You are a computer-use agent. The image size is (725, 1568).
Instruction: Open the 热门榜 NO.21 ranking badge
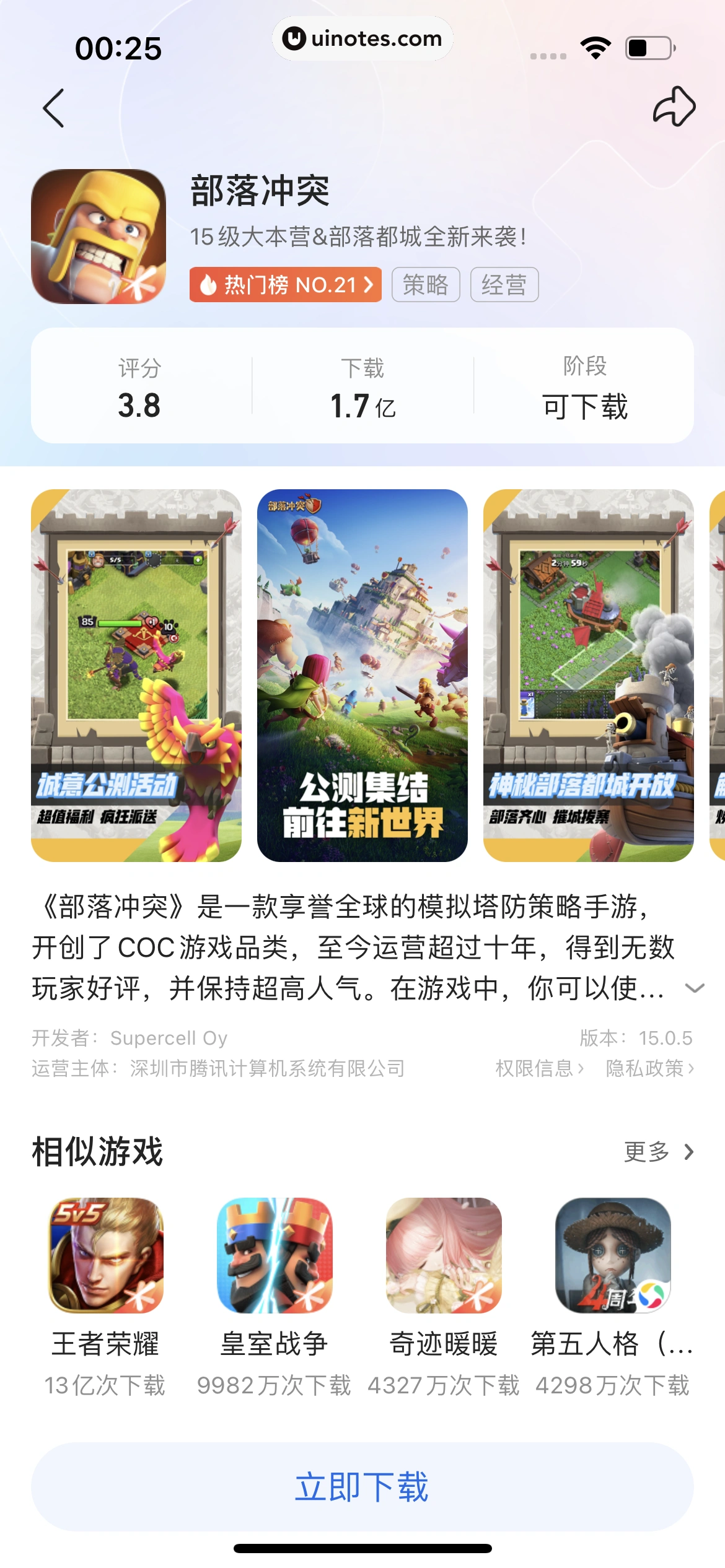click(285, 285)
